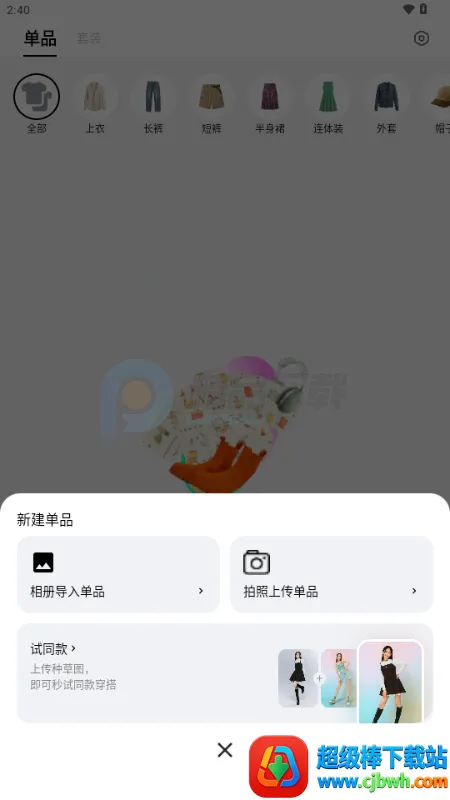The width and height of the screenshot is (450, 800).
Task: Switch to the 套装 tab
Action: [89, 38]
